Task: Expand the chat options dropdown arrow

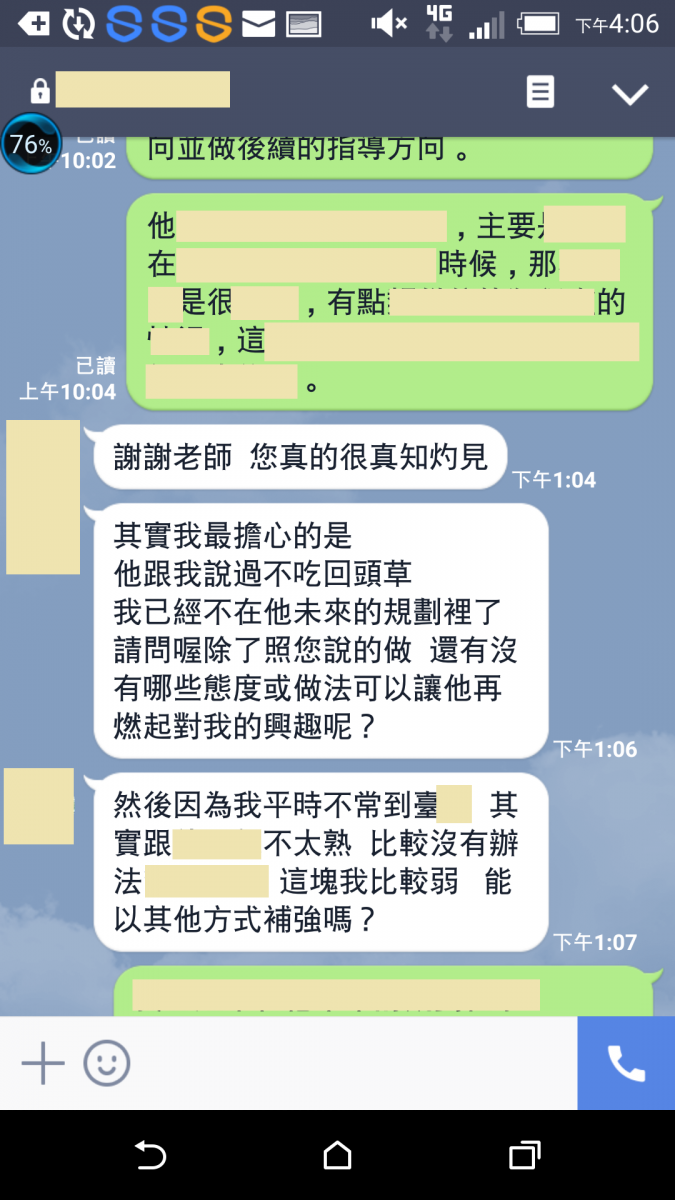Action: [x=630, y=94]
